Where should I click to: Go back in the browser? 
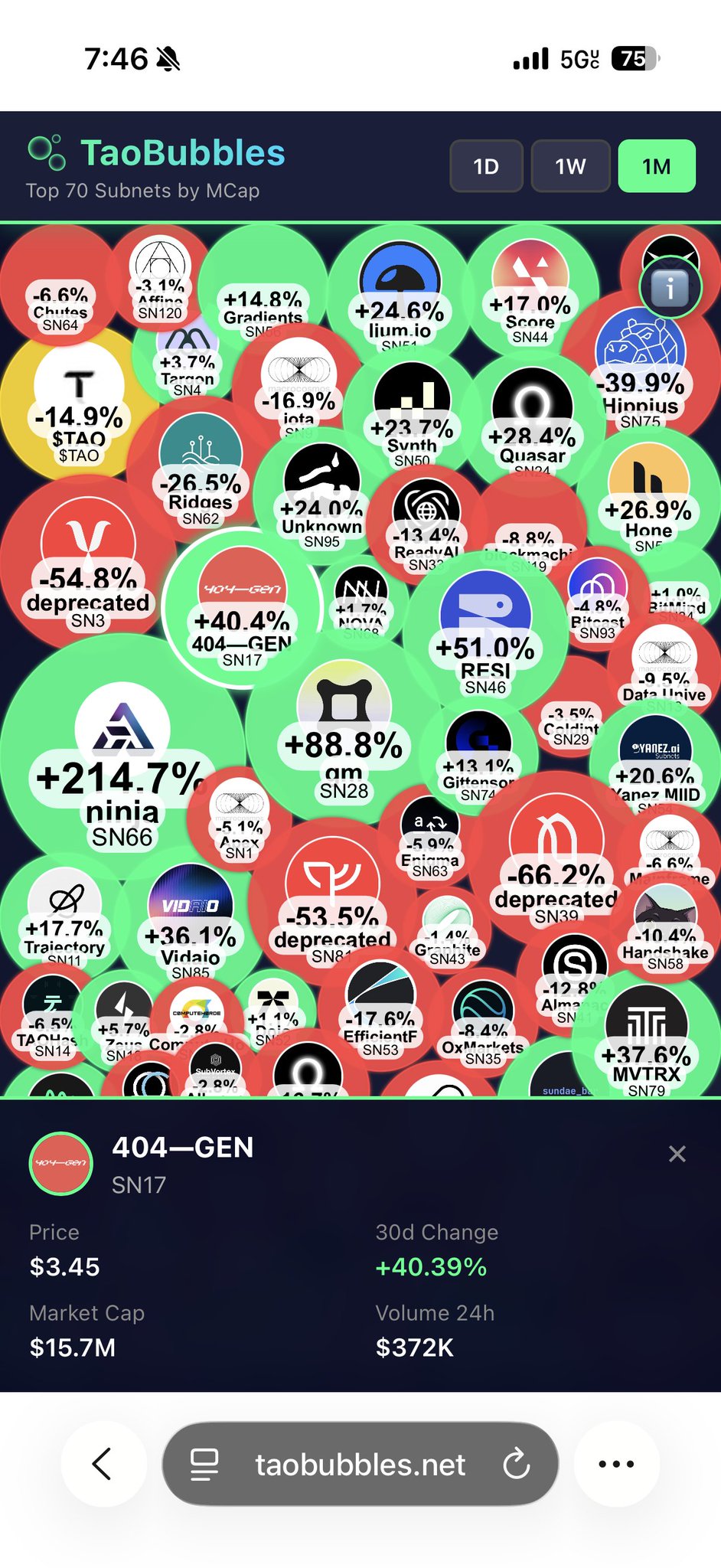pyautogui.click(x=103, y=1465)
